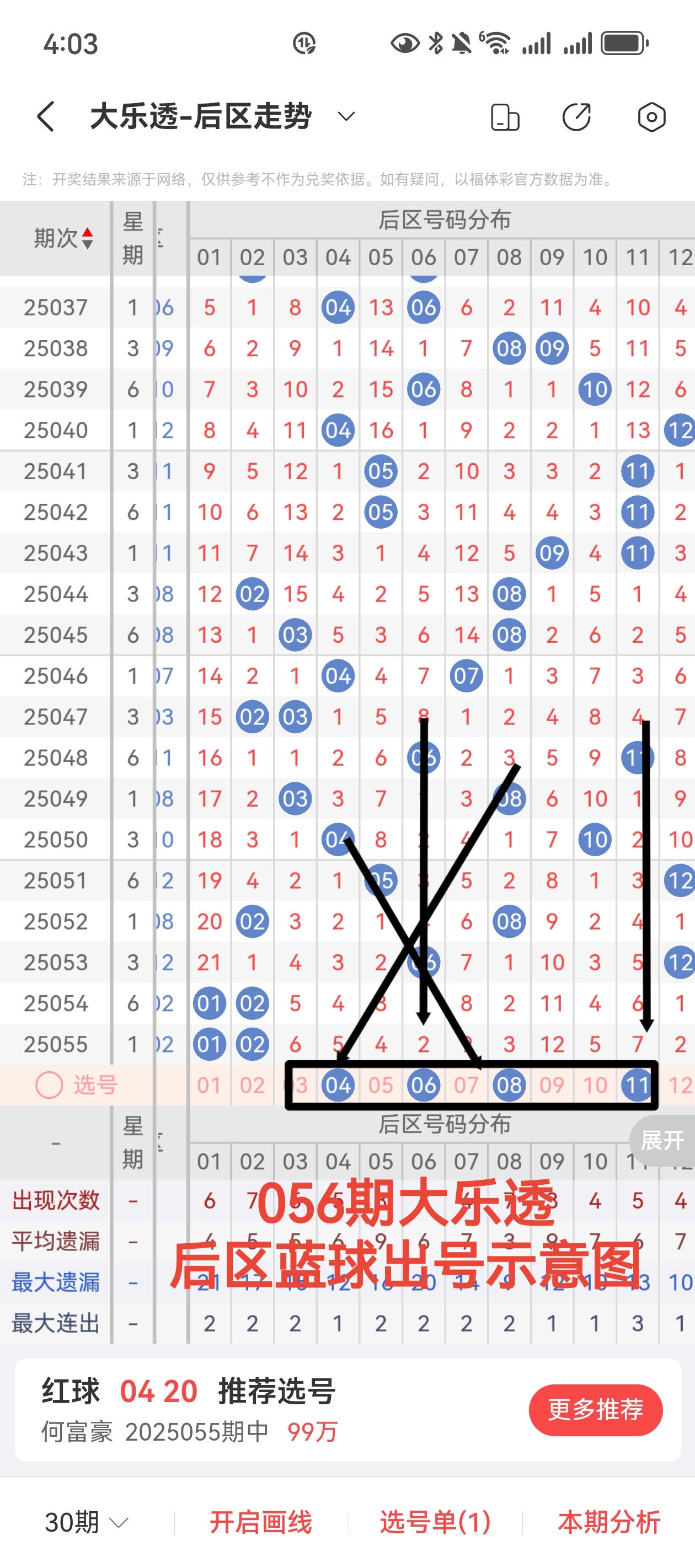
Task: Tap 更多推荐 for more recommendations
Action: click(x=595, y=1410)
